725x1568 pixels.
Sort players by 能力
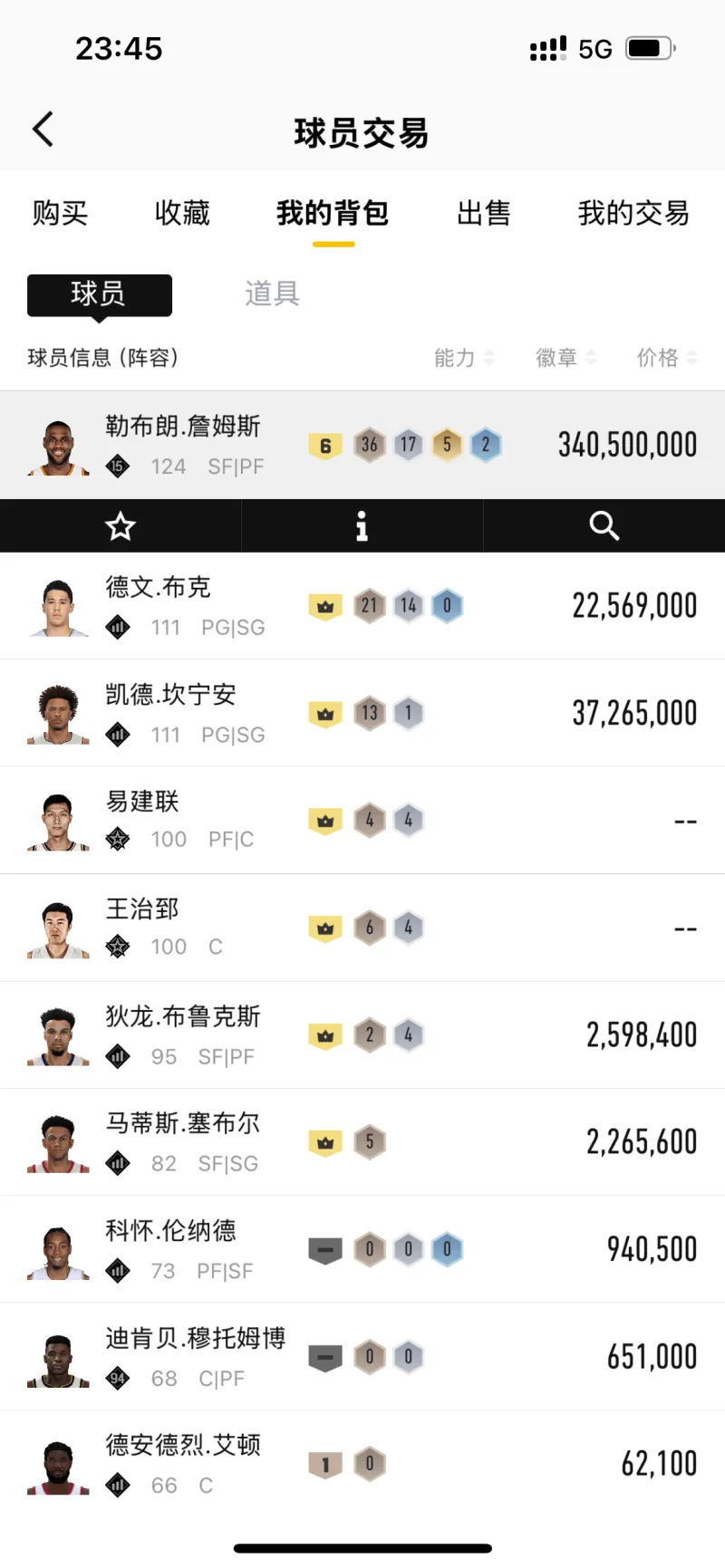point(463,358)
